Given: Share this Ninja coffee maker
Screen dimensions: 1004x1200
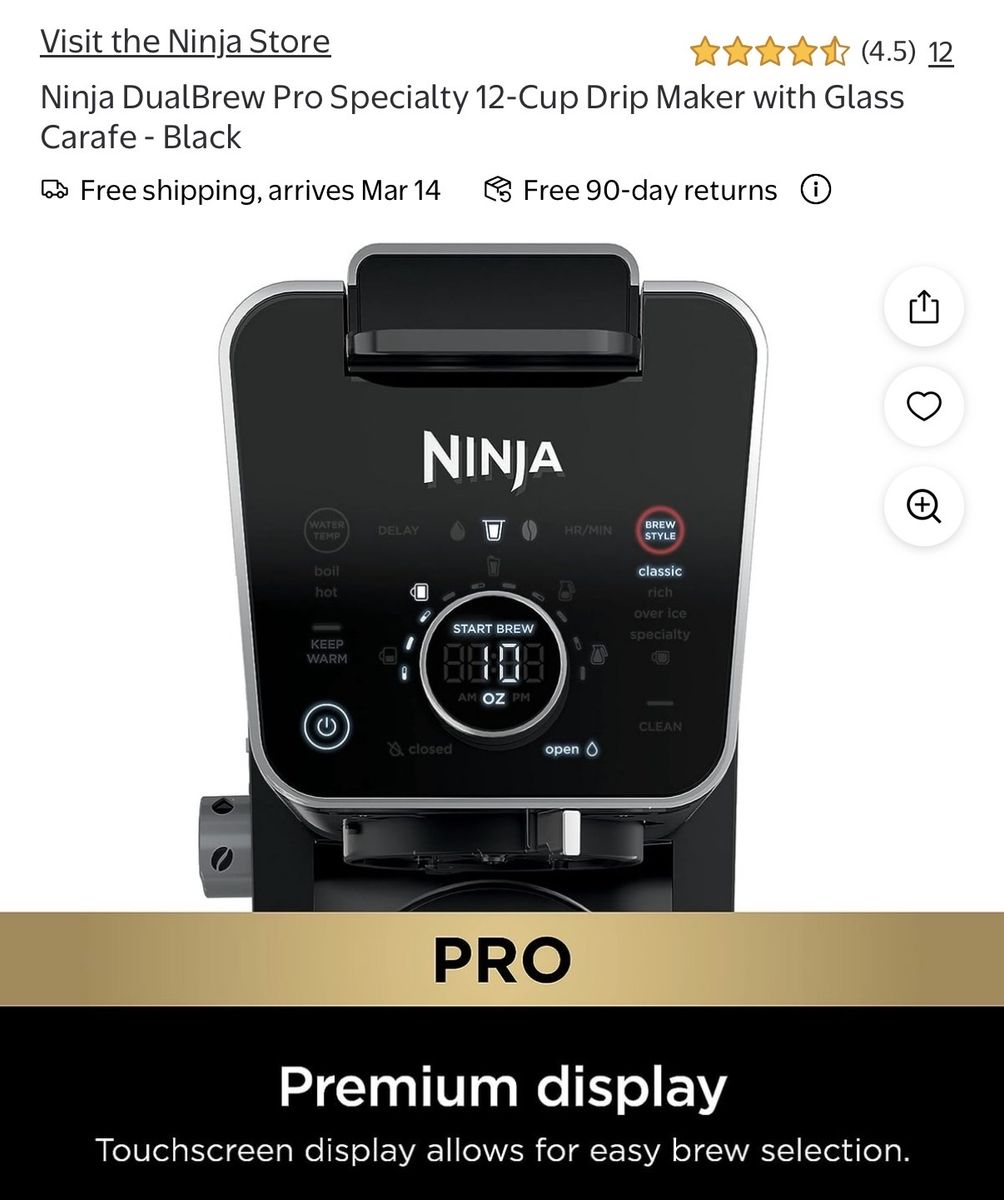Looking at the screenshot, I should coord(924,306).
